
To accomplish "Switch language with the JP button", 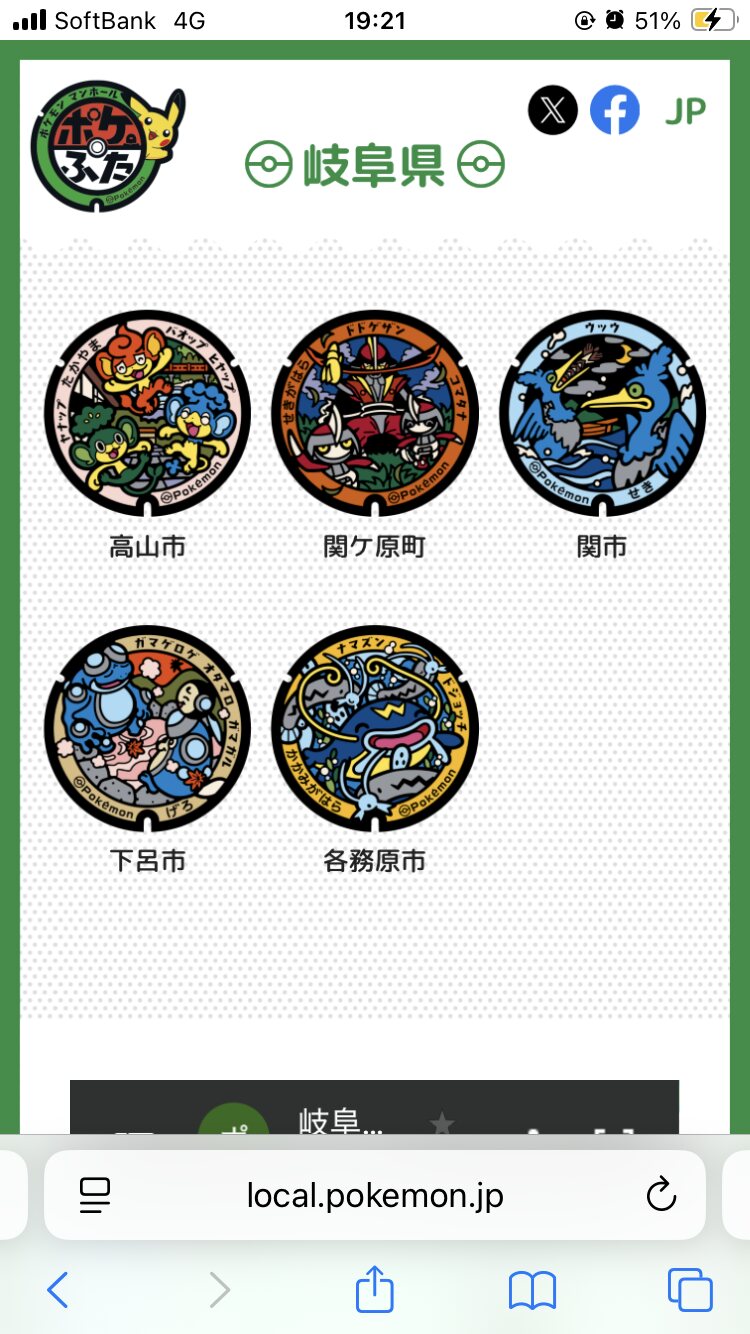I will 686,111.
